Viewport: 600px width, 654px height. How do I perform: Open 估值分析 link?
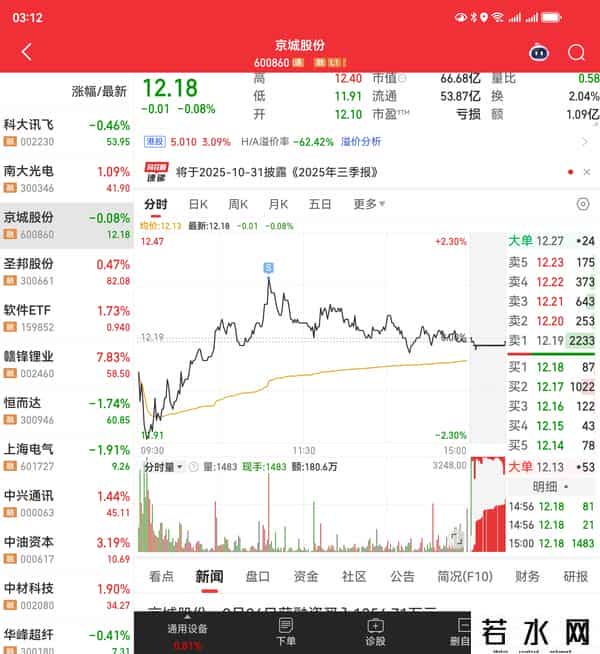[357, 141]
